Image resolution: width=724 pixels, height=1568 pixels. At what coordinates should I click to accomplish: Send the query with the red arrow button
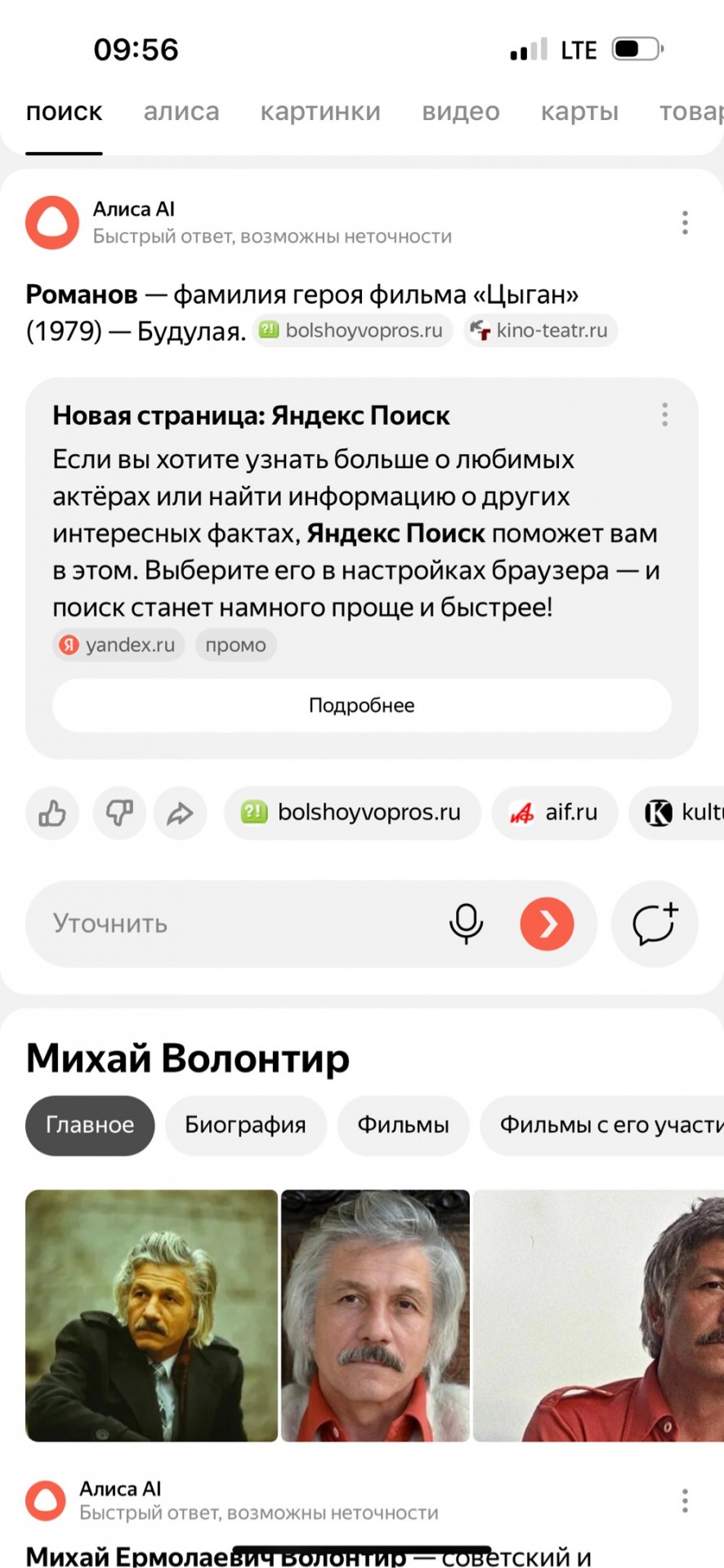[x=547, y=924]
